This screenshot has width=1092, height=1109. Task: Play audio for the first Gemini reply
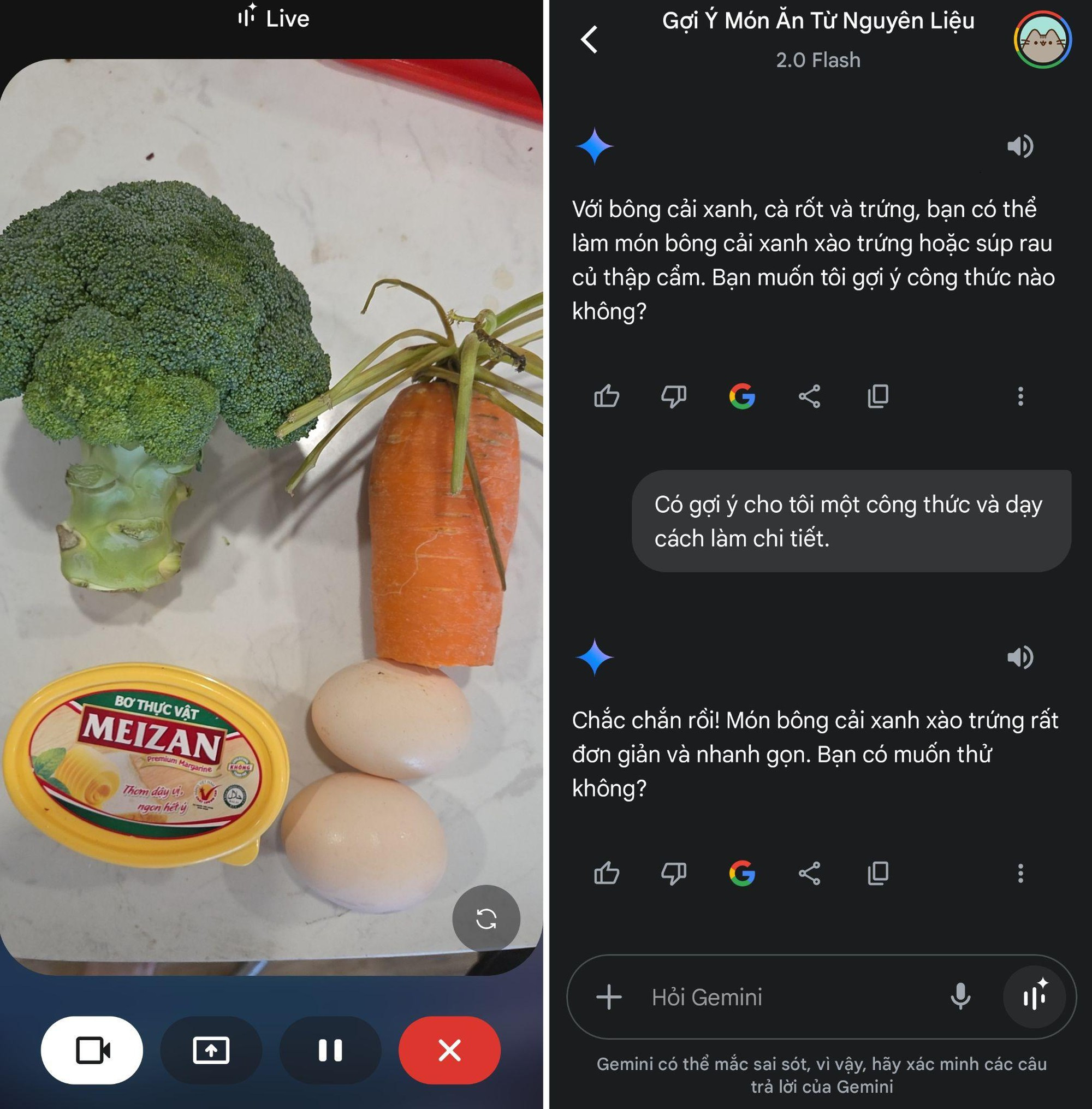[1020, 146]
